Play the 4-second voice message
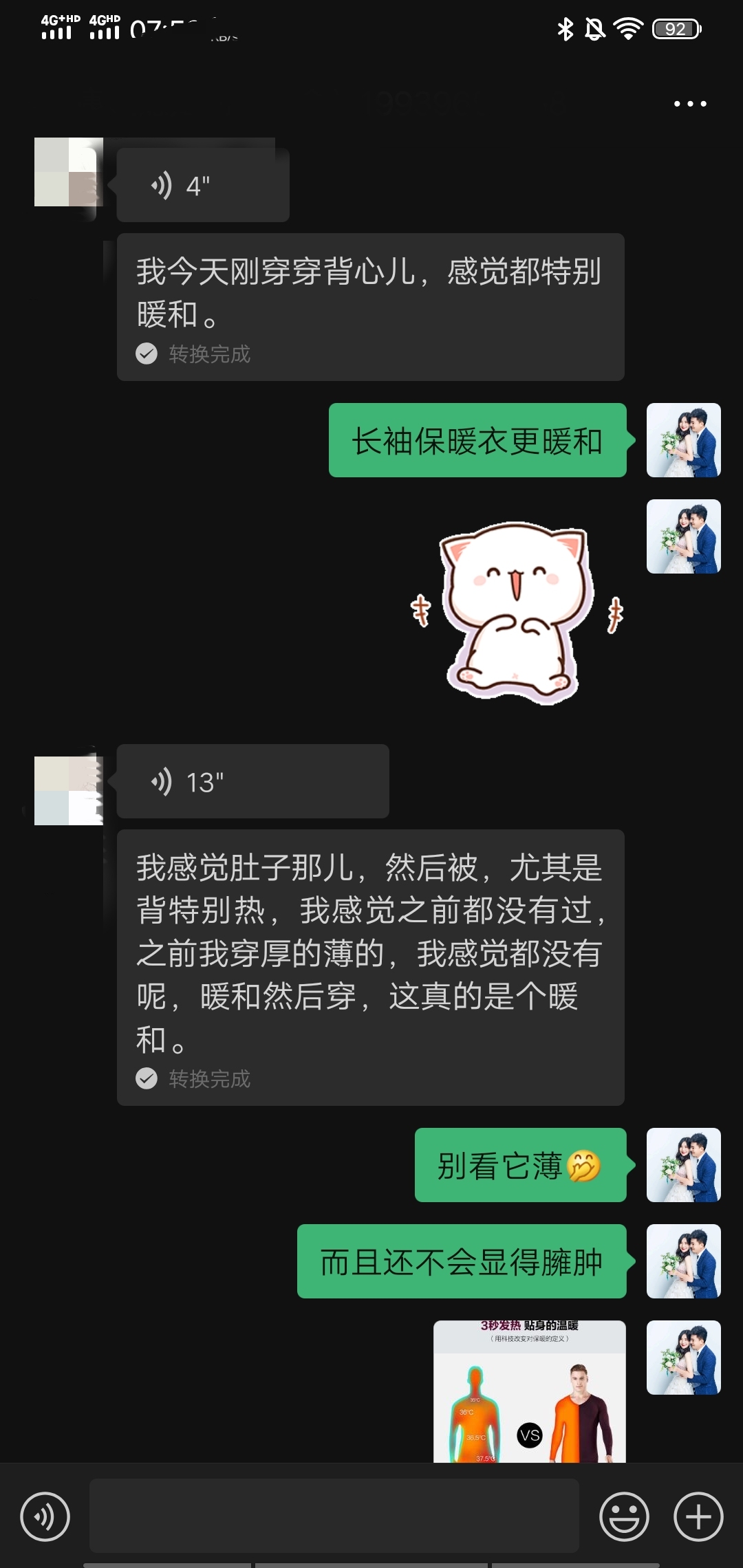Screen dimensions: 743x1568 [x=202, y=186]
